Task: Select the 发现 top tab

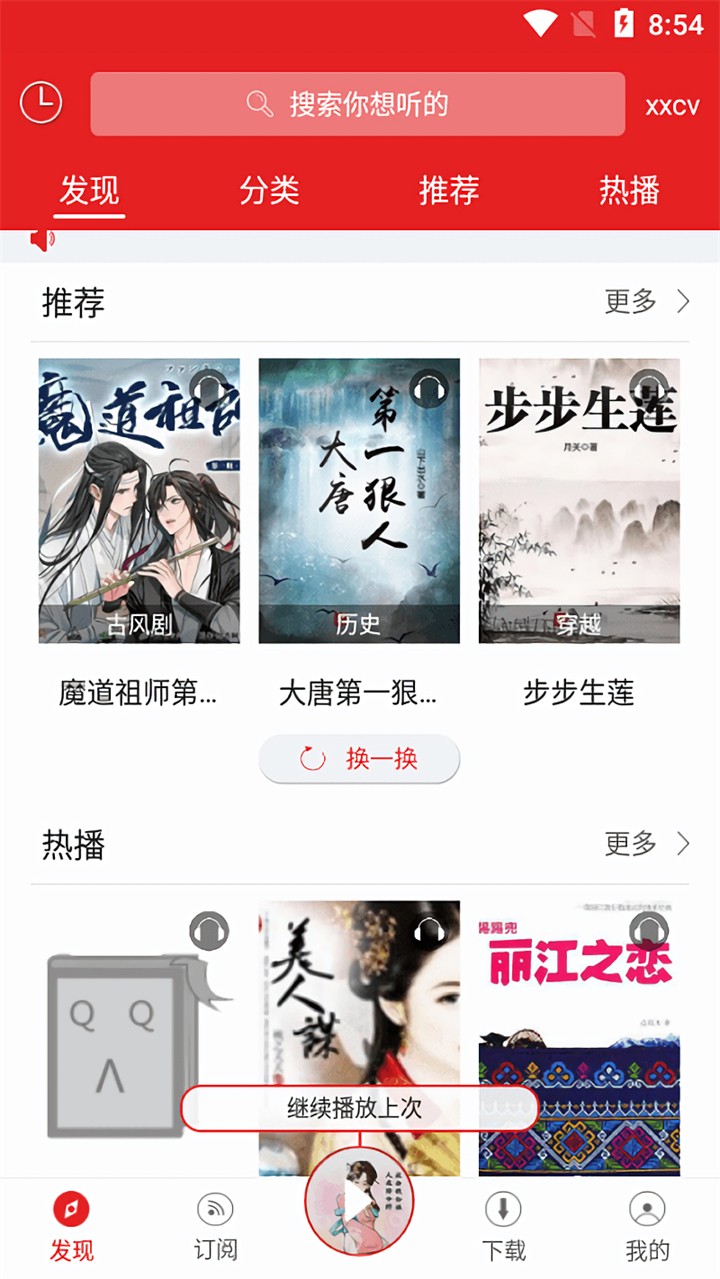Action: coord(89,190)
